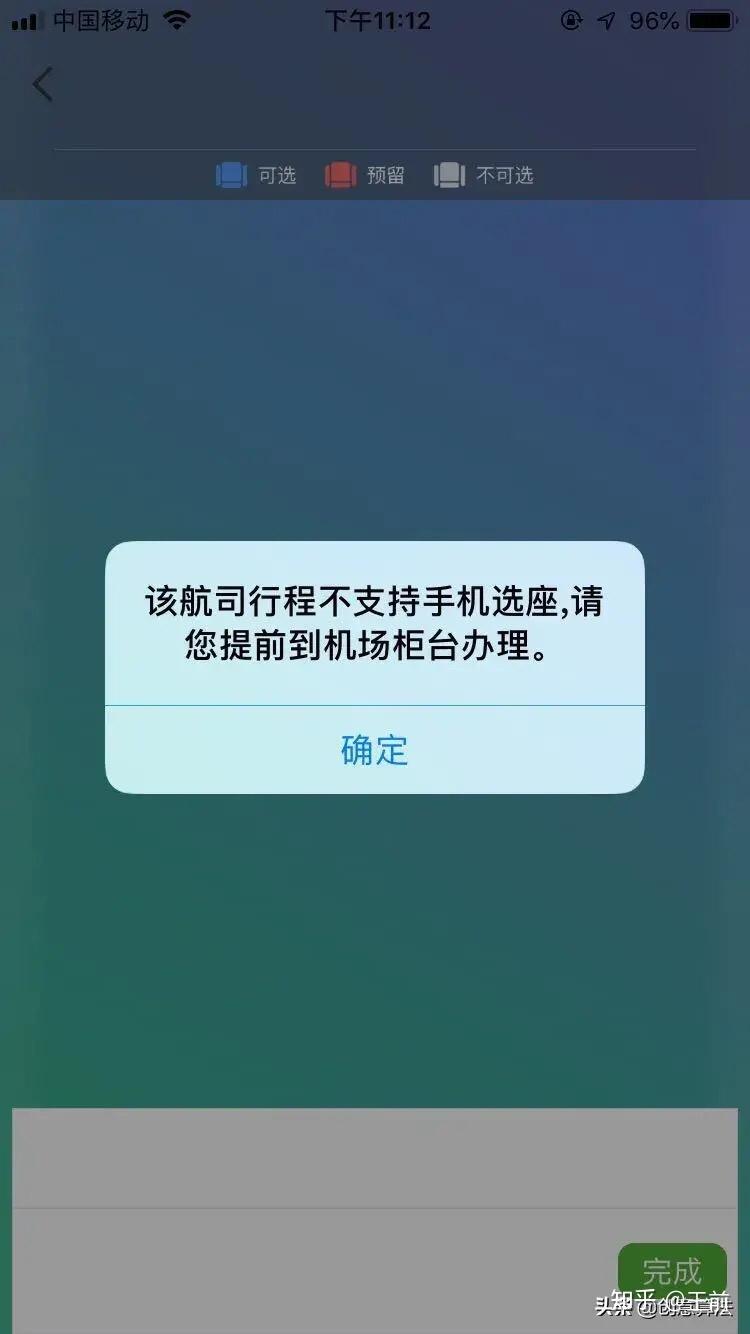Screen dimensions: 750x1334
Task: Tap the orientation lock icon
Action: click(570, 20)
